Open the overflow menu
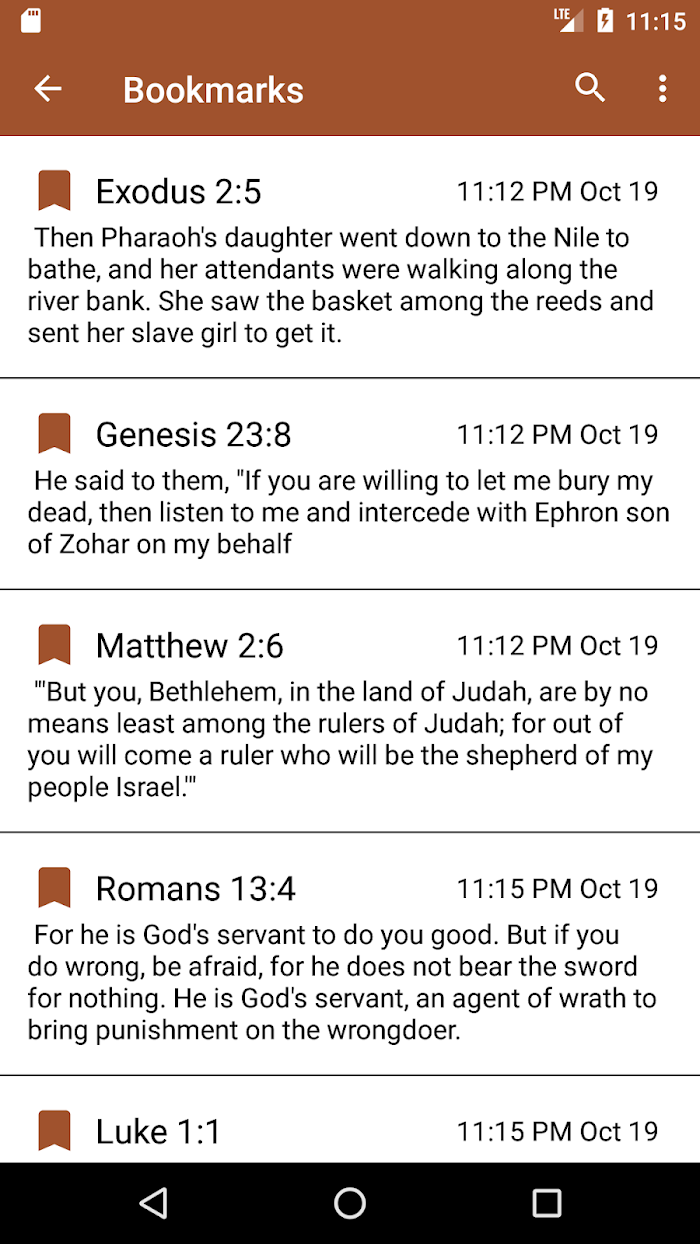Image resolution: width=700 pixels, height=1244 pixels. click(662, 88)
